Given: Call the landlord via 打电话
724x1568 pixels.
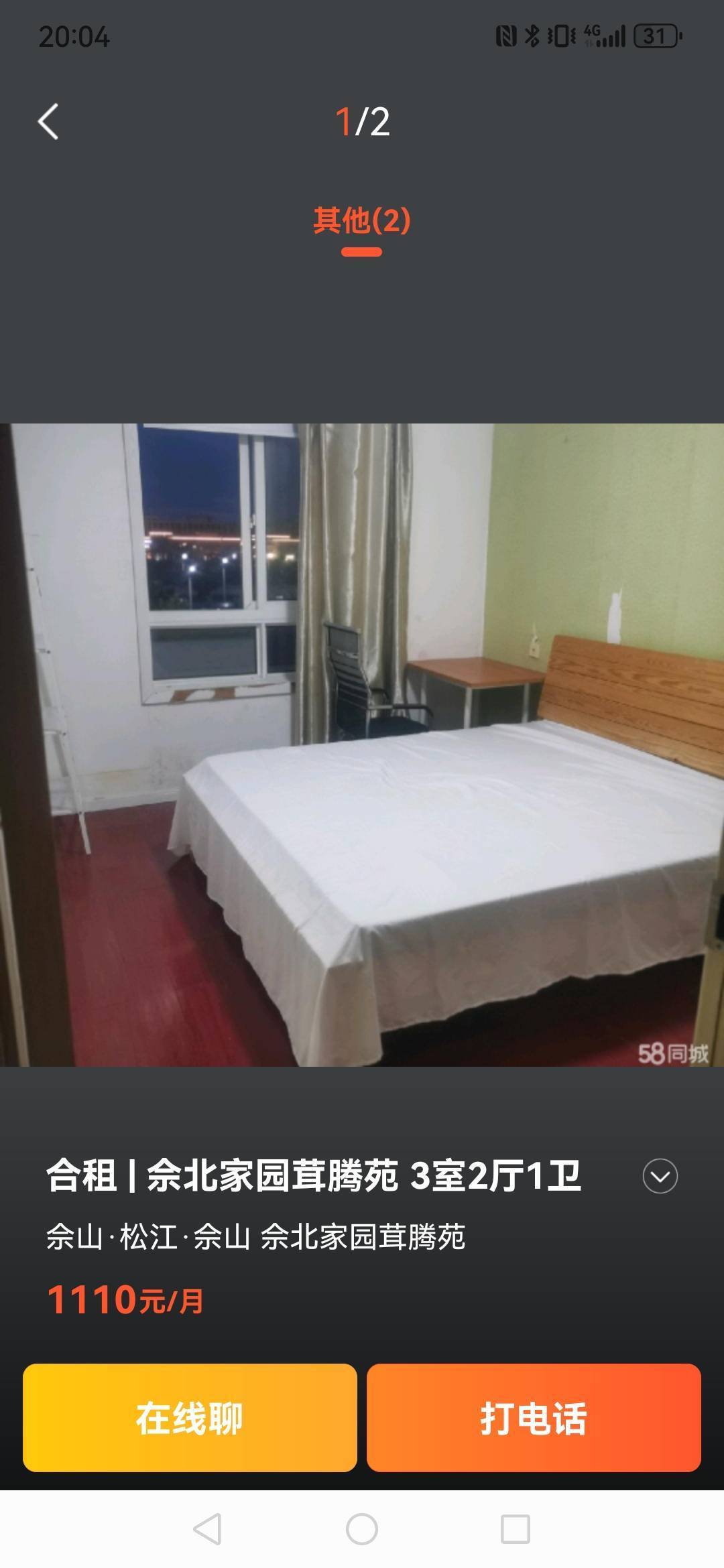Looking at the screenshot, I should pos(534,1418).
